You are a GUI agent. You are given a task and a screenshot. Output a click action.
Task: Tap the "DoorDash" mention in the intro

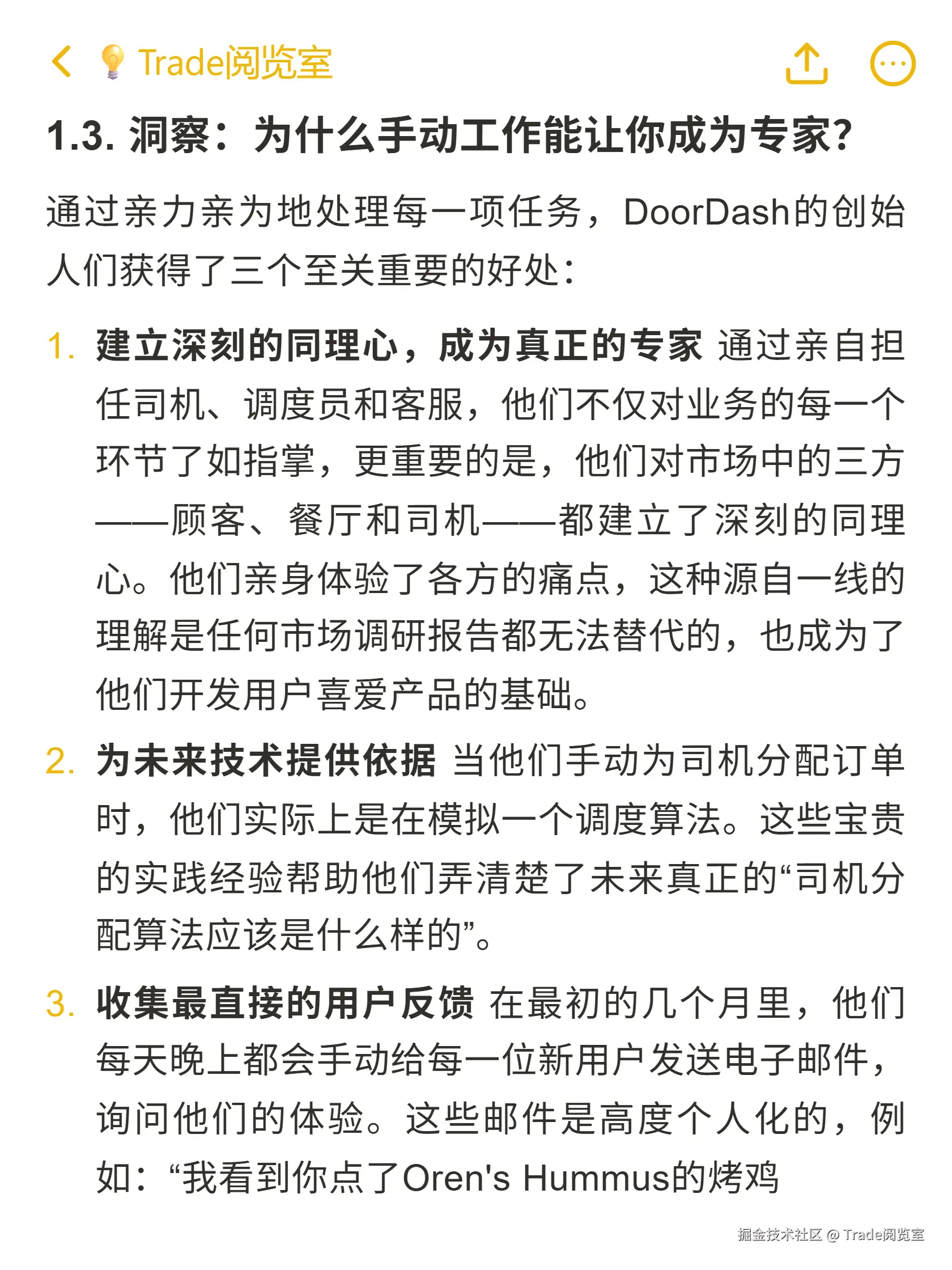709,215
